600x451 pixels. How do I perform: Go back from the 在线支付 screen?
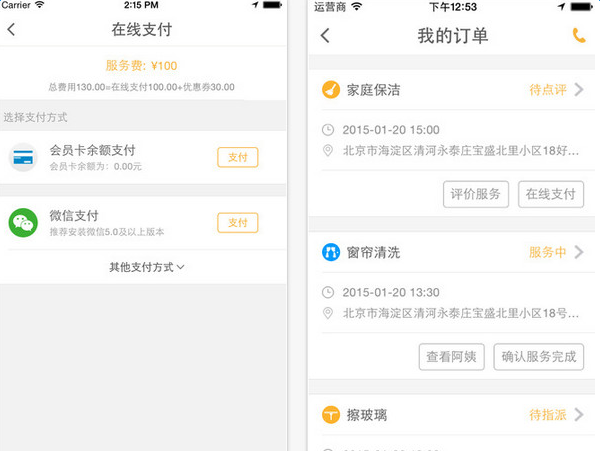pyautogui.click(x=11, y=29)
